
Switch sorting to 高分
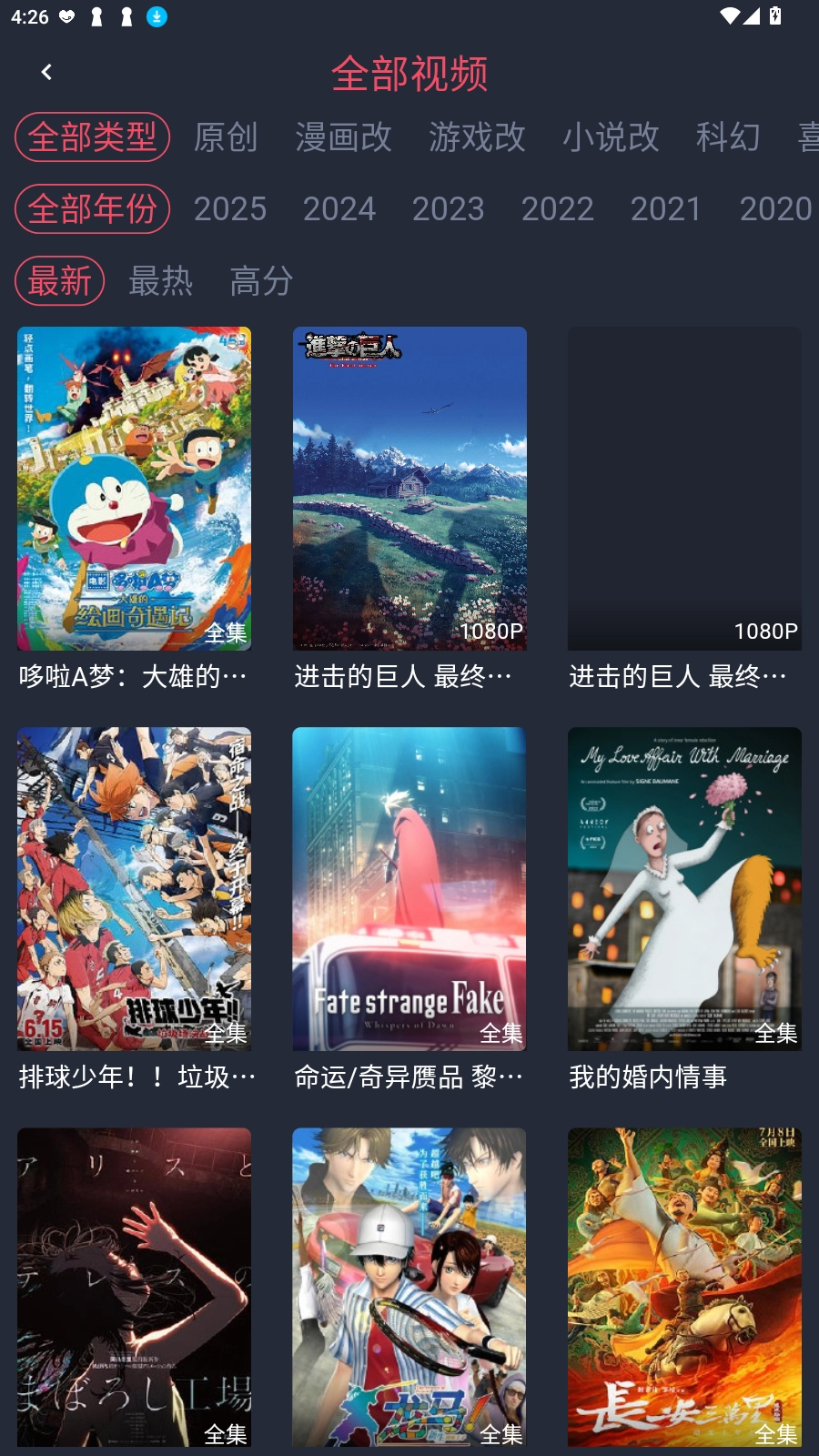[261, 281]
